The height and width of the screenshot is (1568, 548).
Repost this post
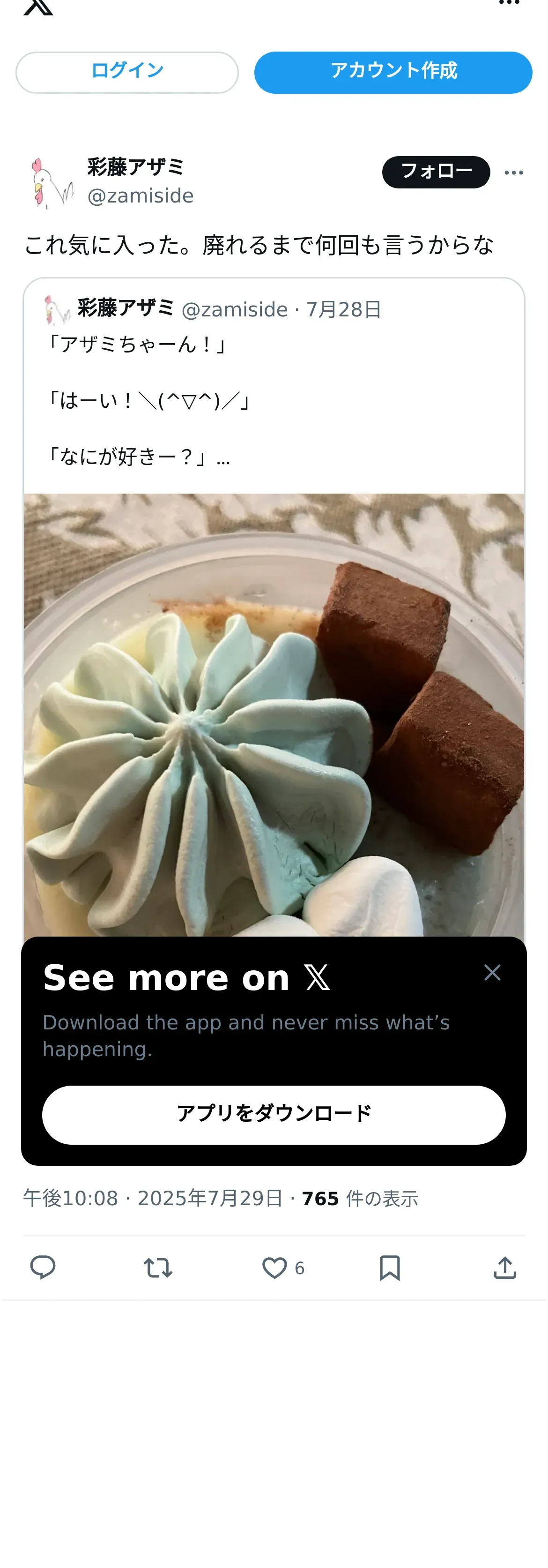(x=158, y=1268)
